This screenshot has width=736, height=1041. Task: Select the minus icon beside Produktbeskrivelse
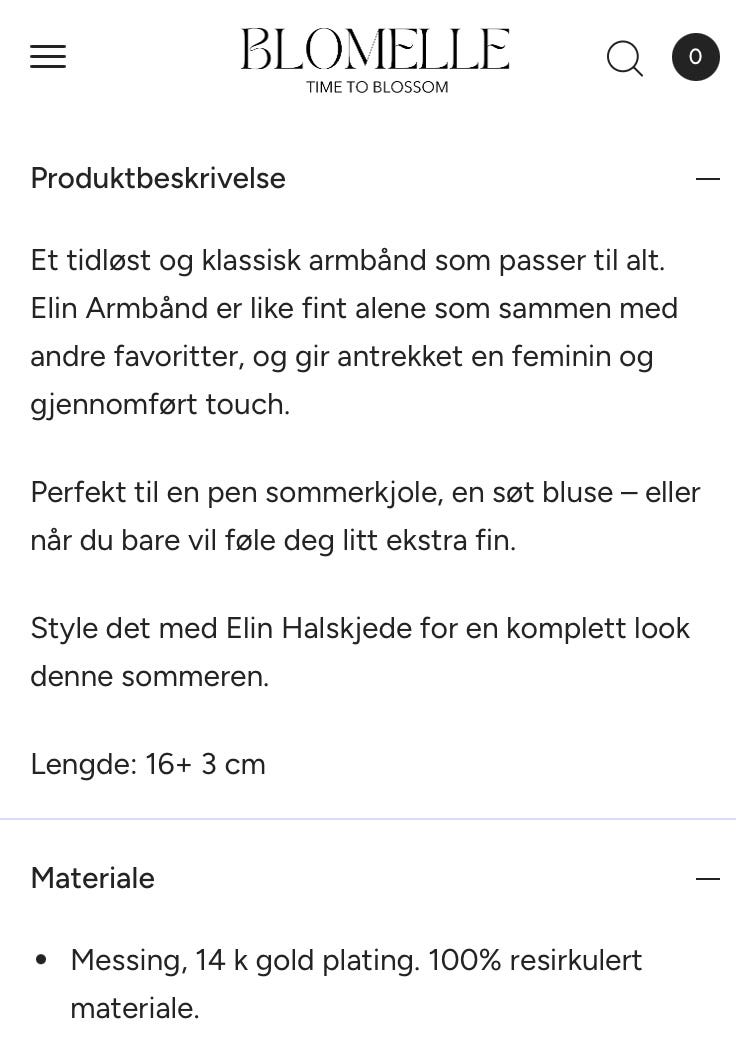[708, 178]
